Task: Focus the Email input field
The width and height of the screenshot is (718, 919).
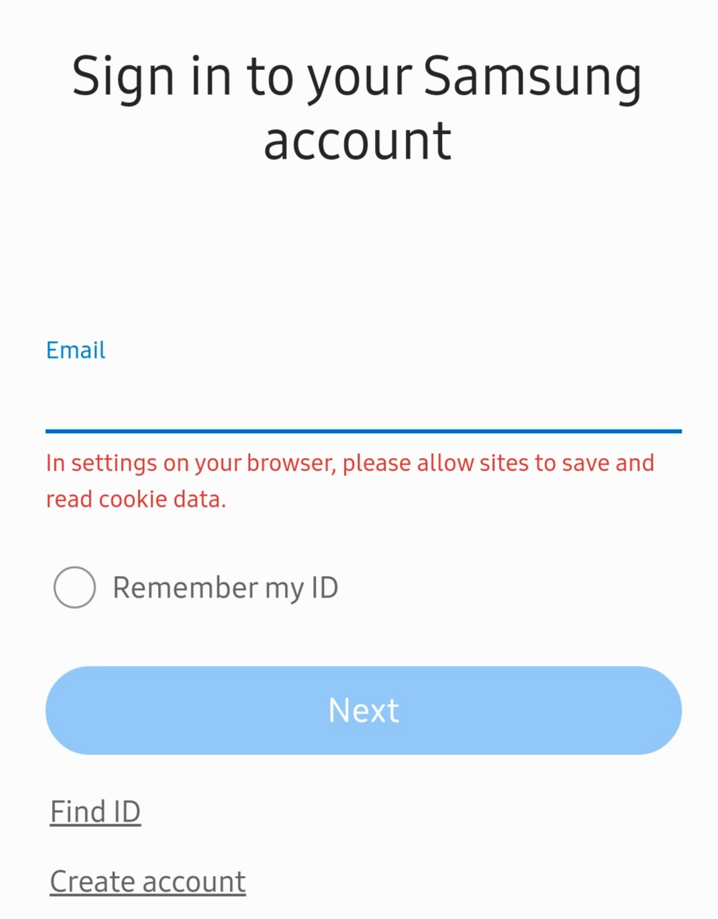Action: tap(363, 402)
